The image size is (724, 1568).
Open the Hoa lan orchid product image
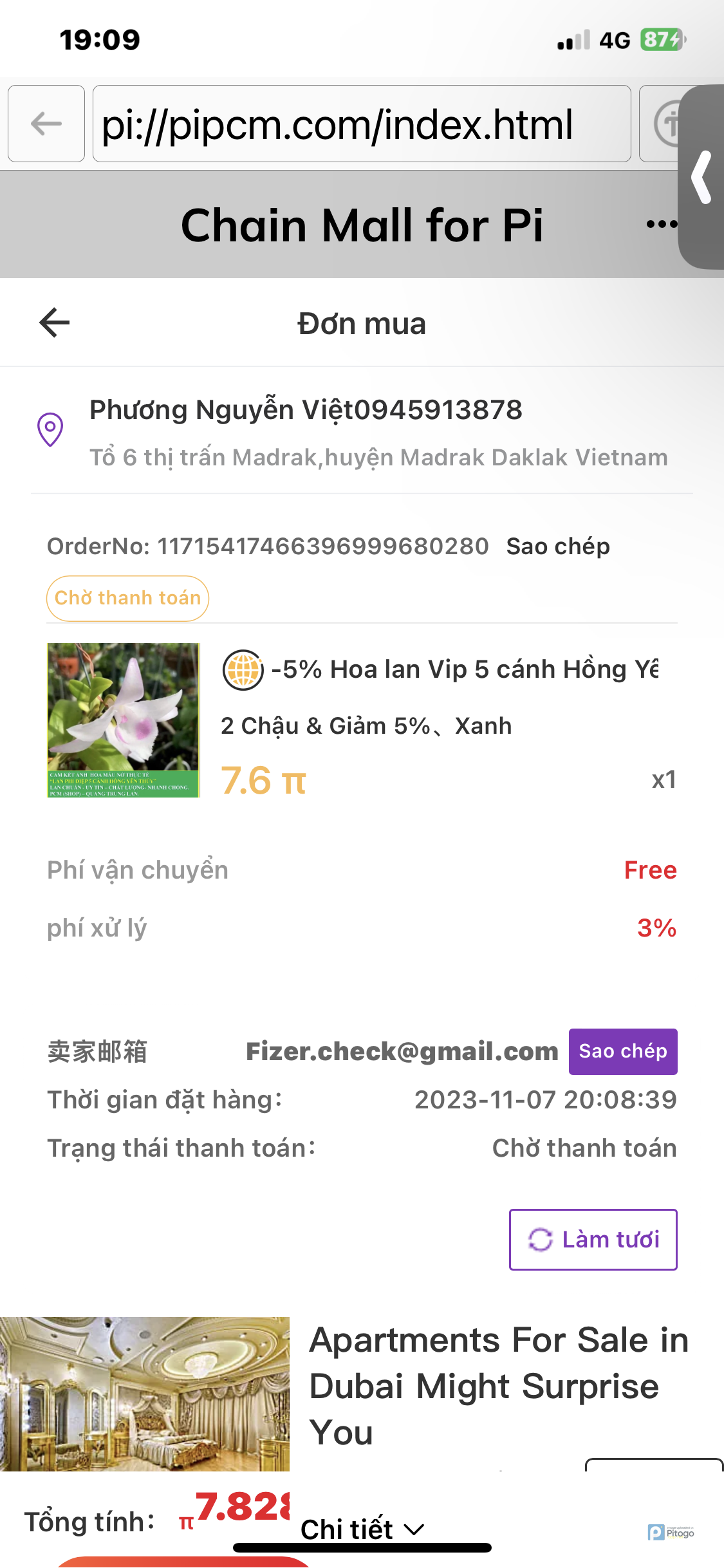coord(123,720)
